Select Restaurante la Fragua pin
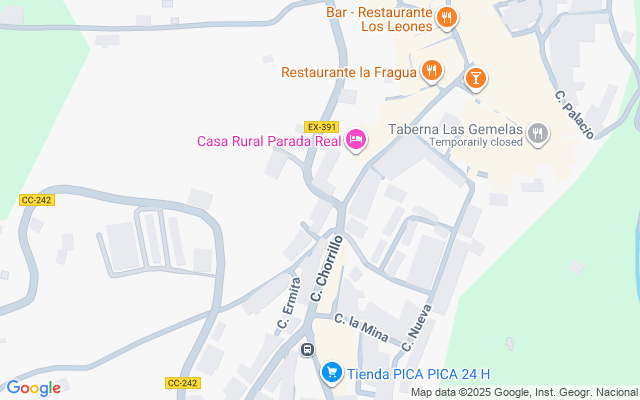Viewport: 640px width, 400px height. pyautogui.click(x=432, y=70)
